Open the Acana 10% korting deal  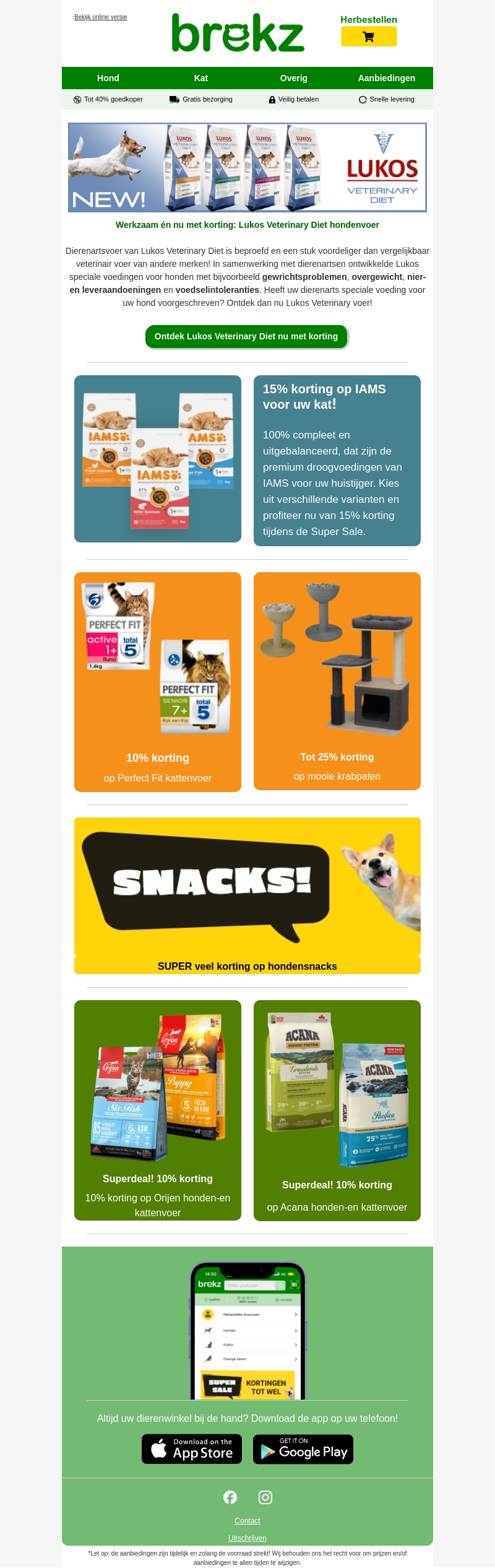click(337, 1110)
